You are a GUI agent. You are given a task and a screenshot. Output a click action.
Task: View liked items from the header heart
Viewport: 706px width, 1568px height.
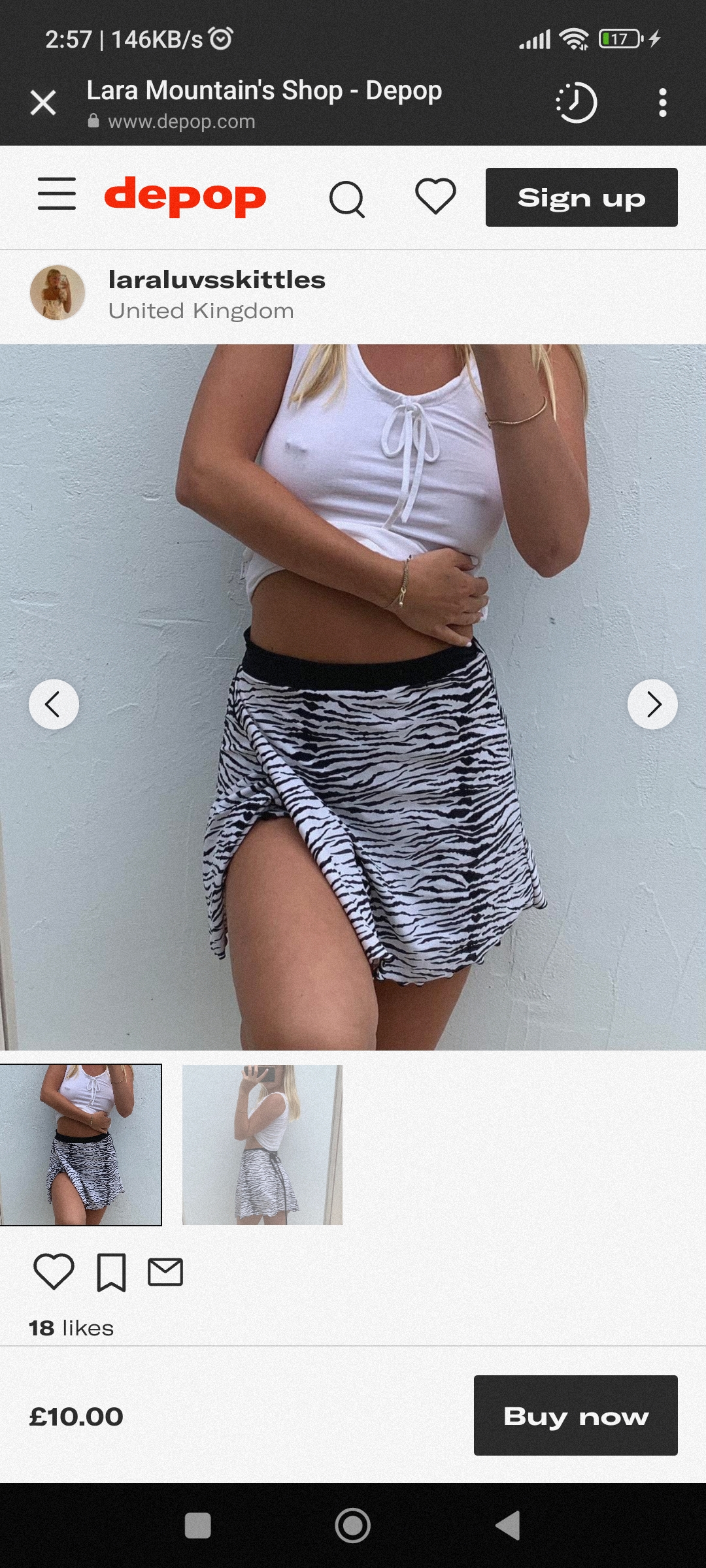click(435, 196)
